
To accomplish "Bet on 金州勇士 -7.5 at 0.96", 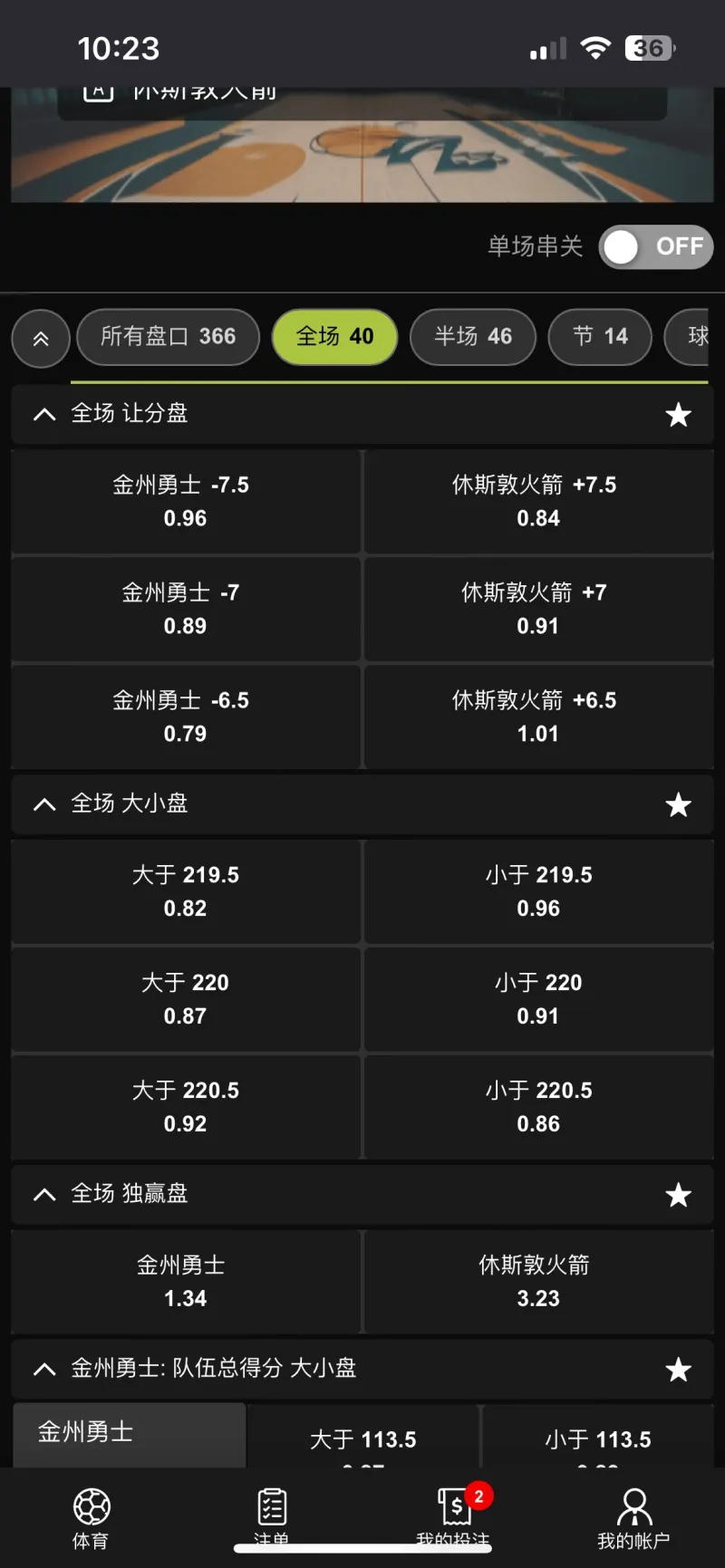I will [186, 502].
